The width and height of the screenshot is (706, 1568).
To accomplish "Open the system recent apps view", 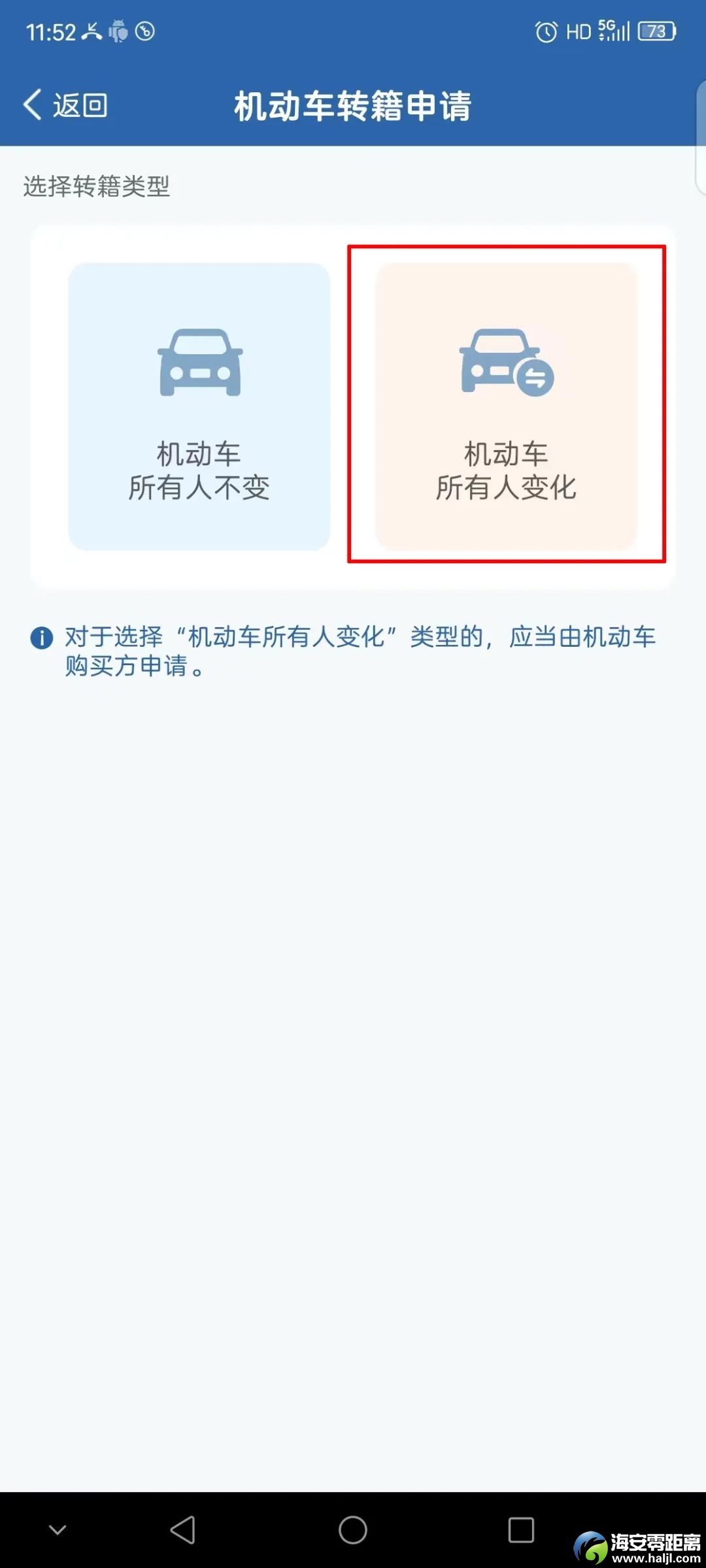I will pyautogui.click(x=521, y=1529).
